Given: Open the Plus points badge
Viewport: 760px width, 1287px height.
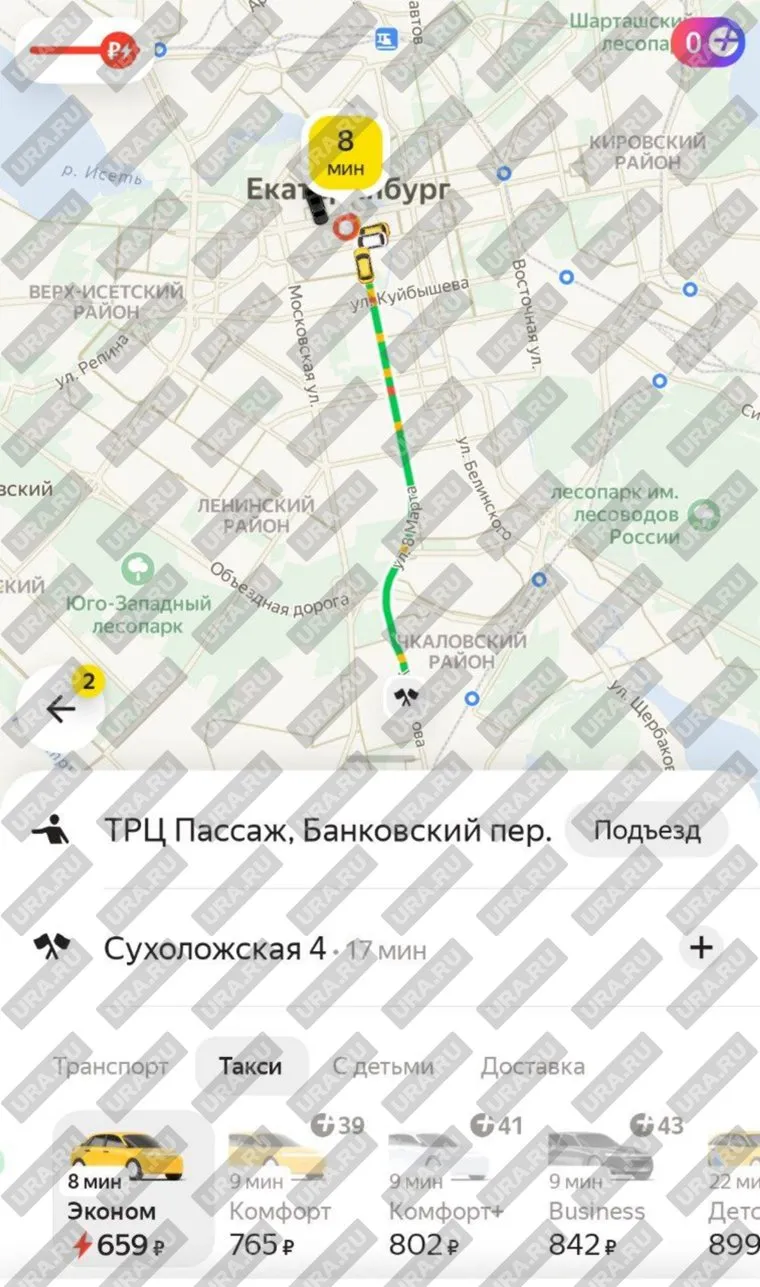Looking at the screenshot, I should [708, 43].
